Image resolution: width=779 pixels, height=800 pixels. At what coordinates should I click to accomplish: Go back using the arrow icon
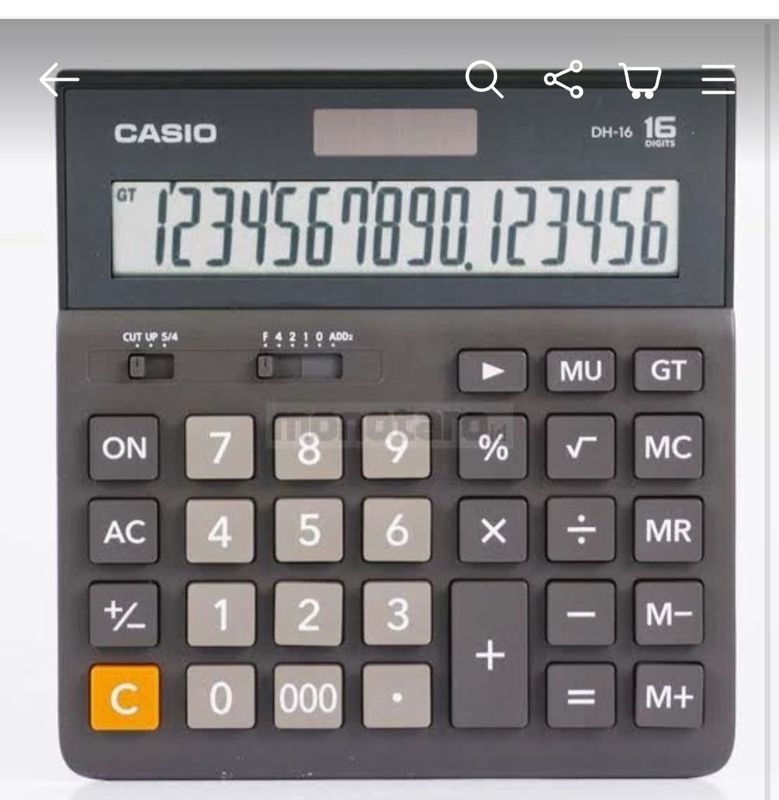(59, 80)
